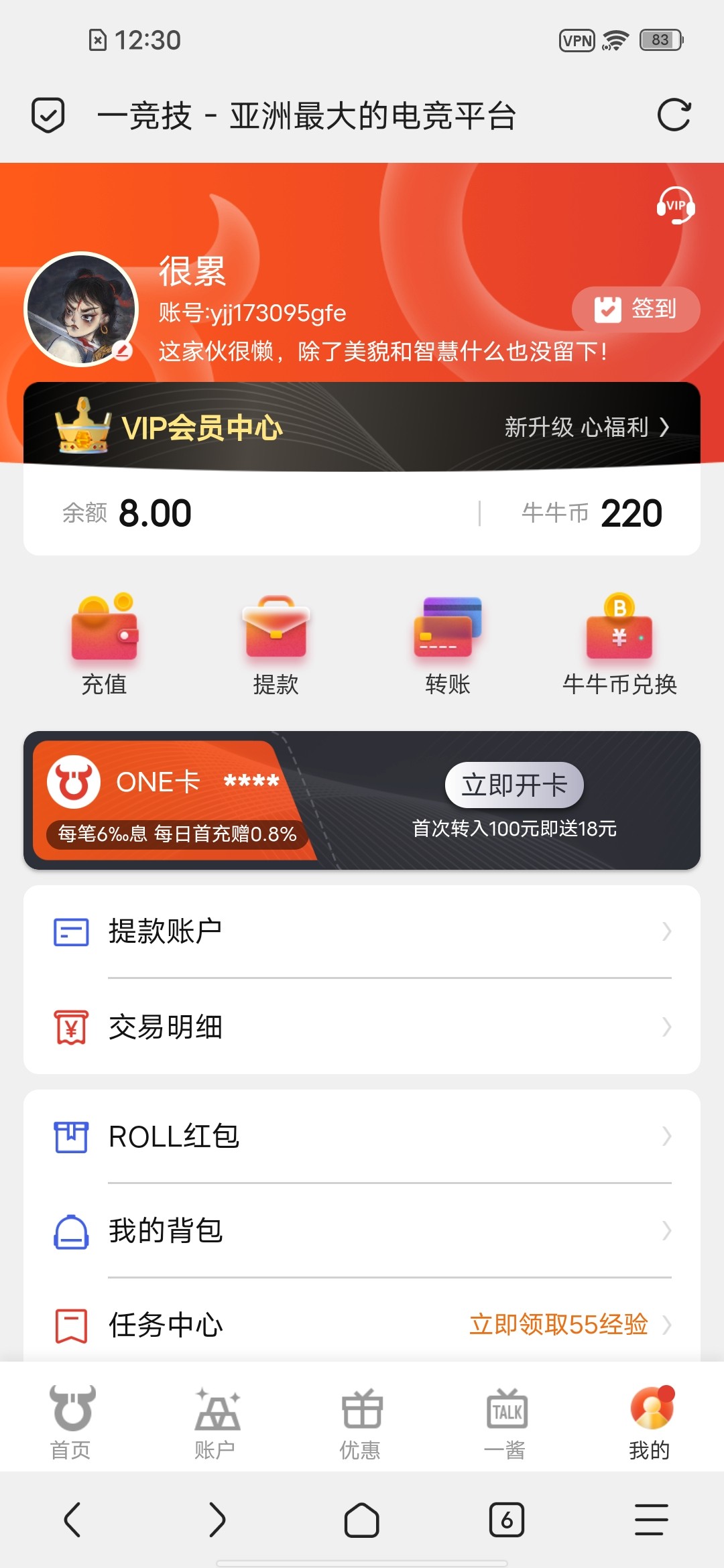Open the browser tabs switcher
The width and height of the screenshot is (724, 1568).
tap(506, 1520)
